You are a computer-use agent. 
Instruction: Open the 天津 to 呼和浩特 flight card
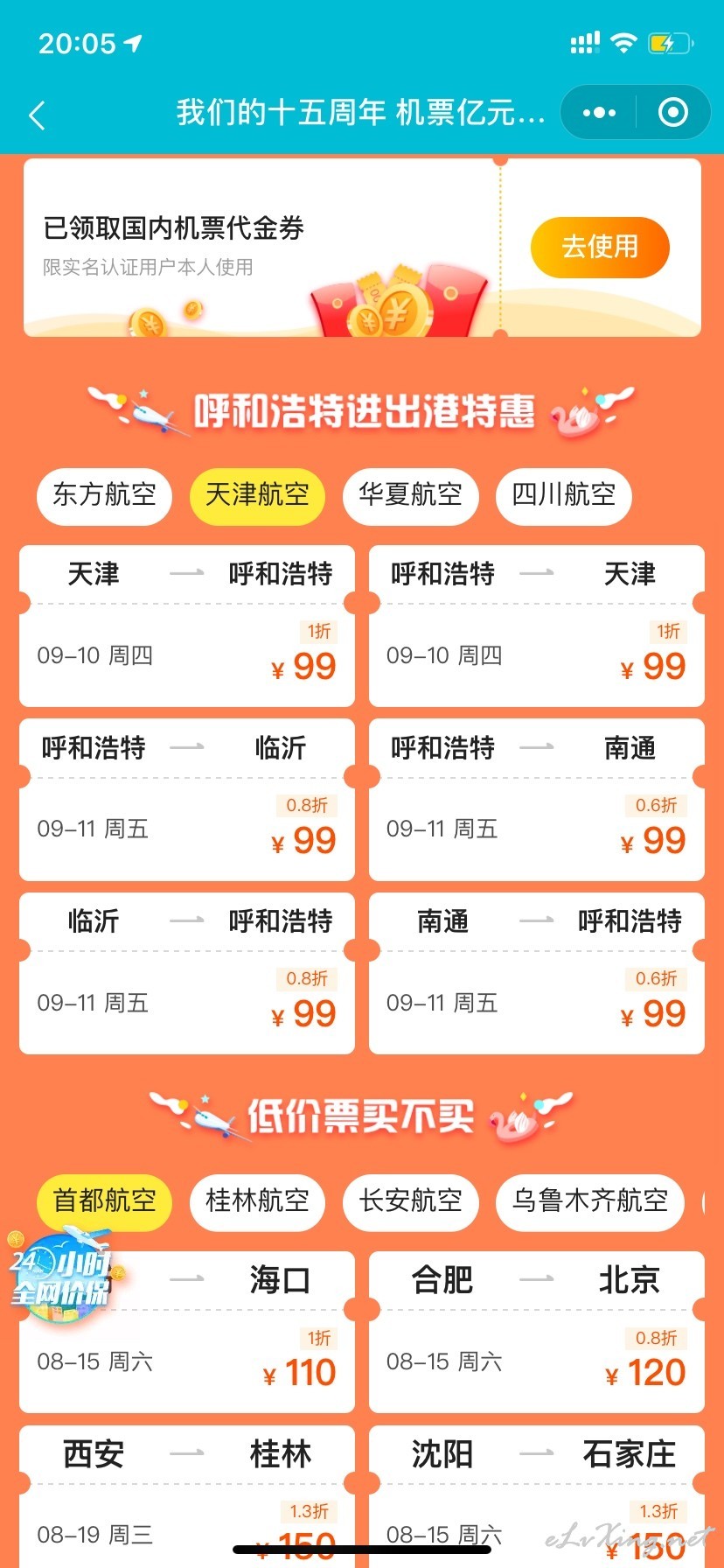coord(187,626)
